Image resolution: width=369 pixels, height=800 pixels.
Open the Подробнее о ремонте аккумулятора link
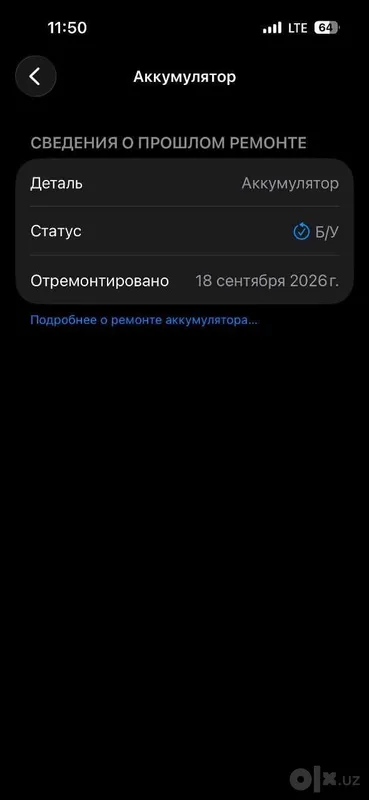(144, 320)
